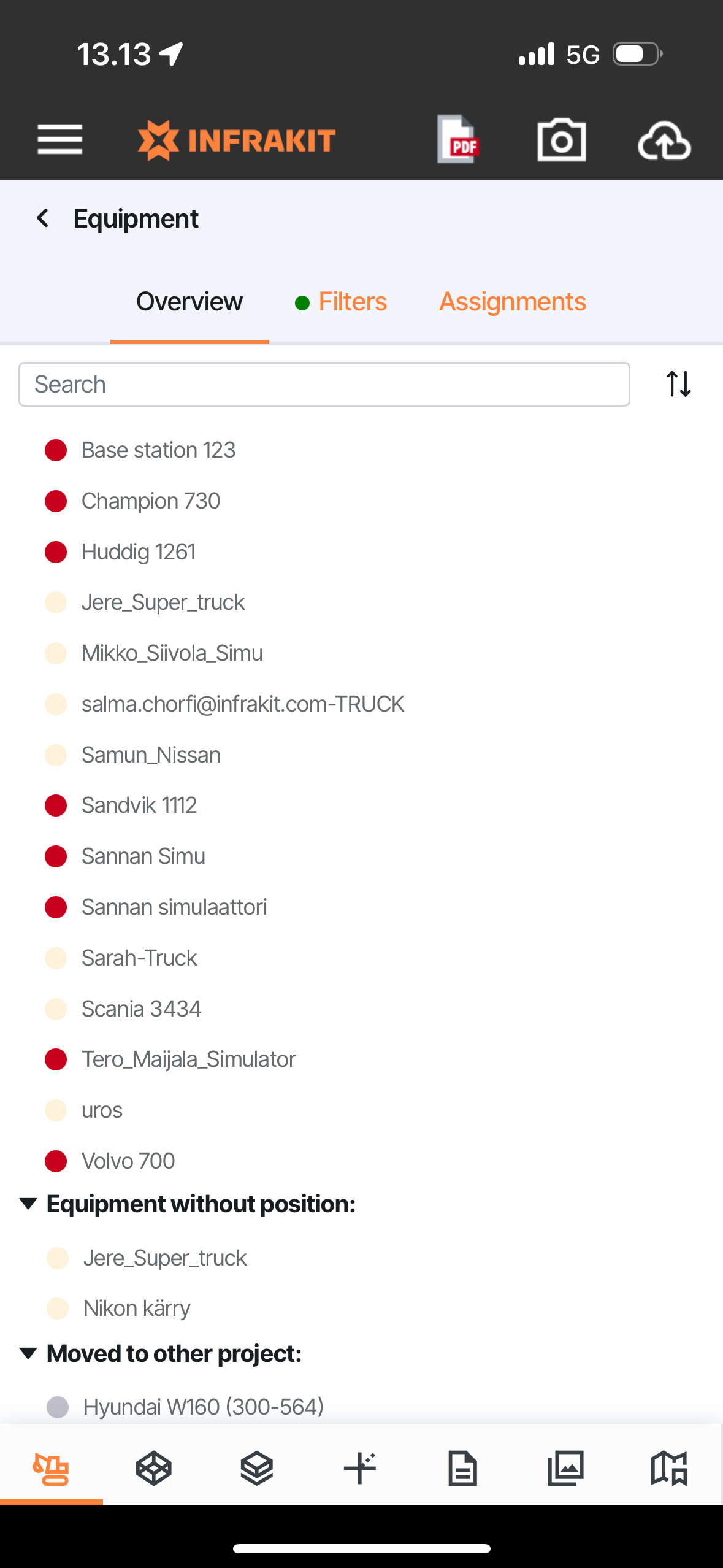Open Sandvik 1112
Viewport: 723px width, 1568px height.
139,805
